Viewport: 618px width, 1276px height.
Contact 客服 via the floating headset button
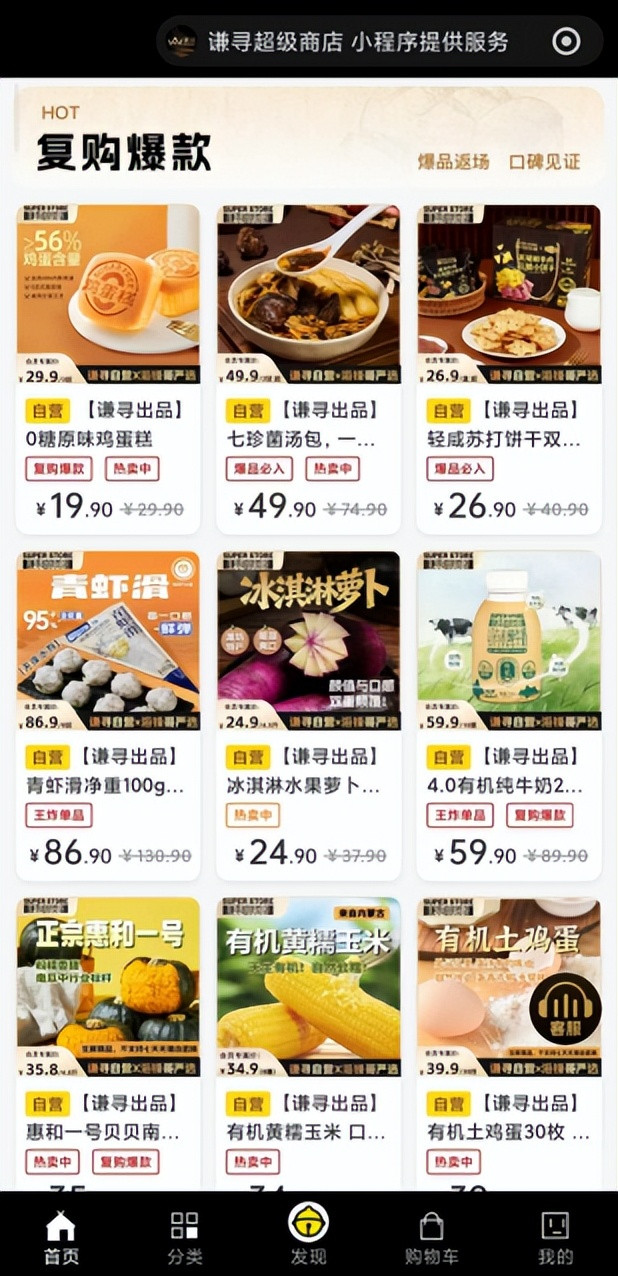(564, 1011)
